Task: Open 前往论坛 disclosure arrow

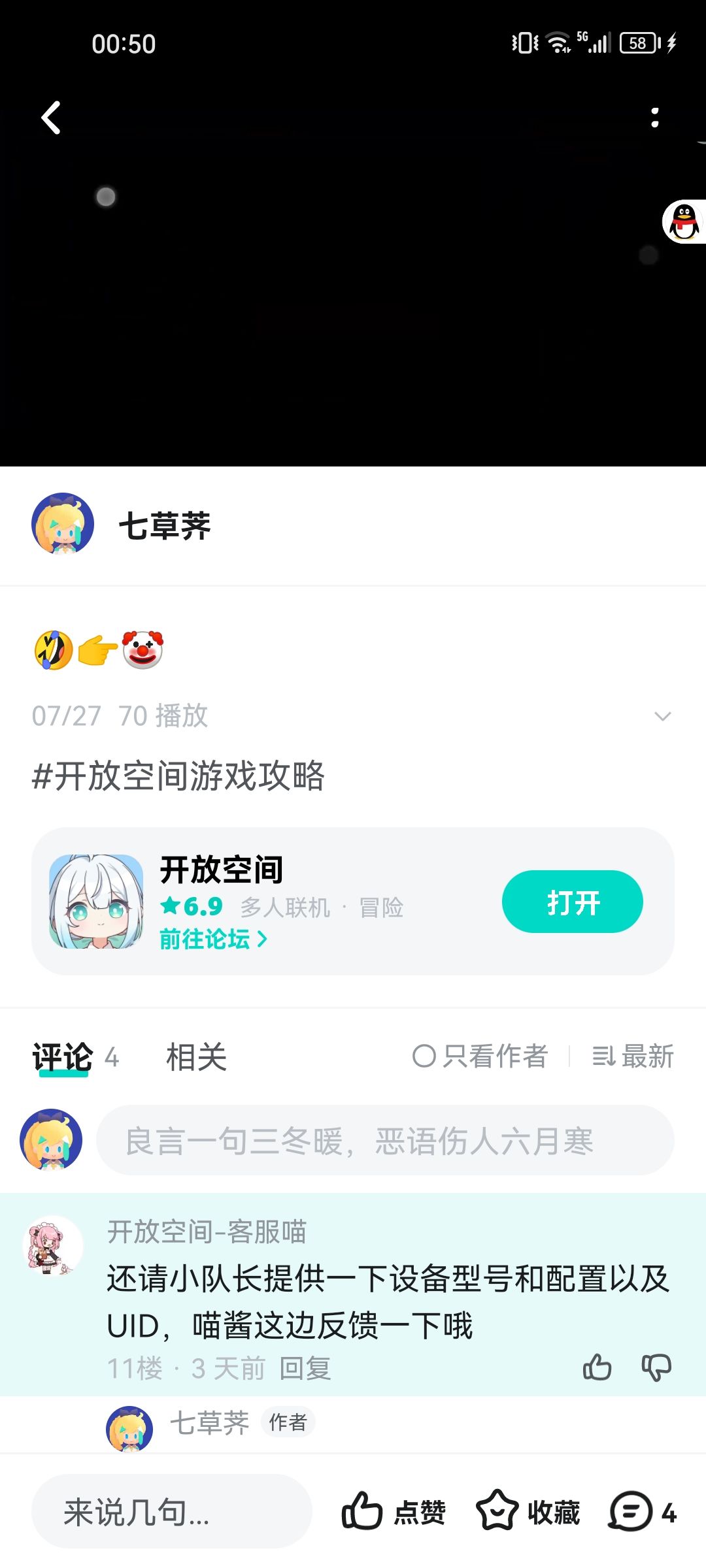Action: tap(262, 939)
